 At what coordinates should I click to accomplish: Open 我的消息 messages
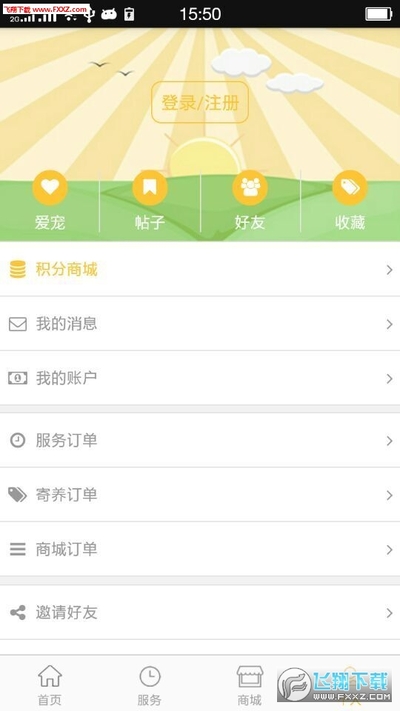pyautogui.click(x=200, y=324)
